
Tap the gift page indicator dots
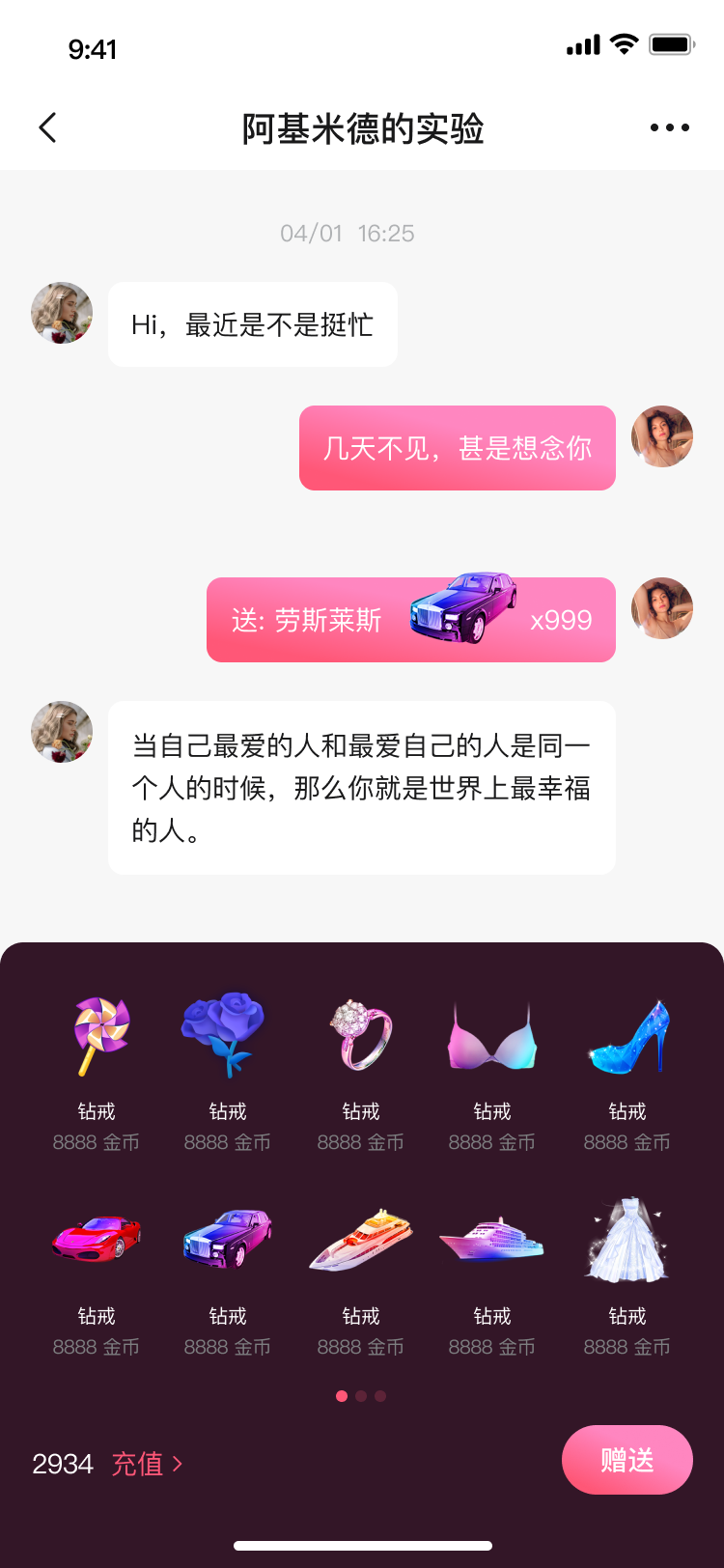[x=361, y=1396]
